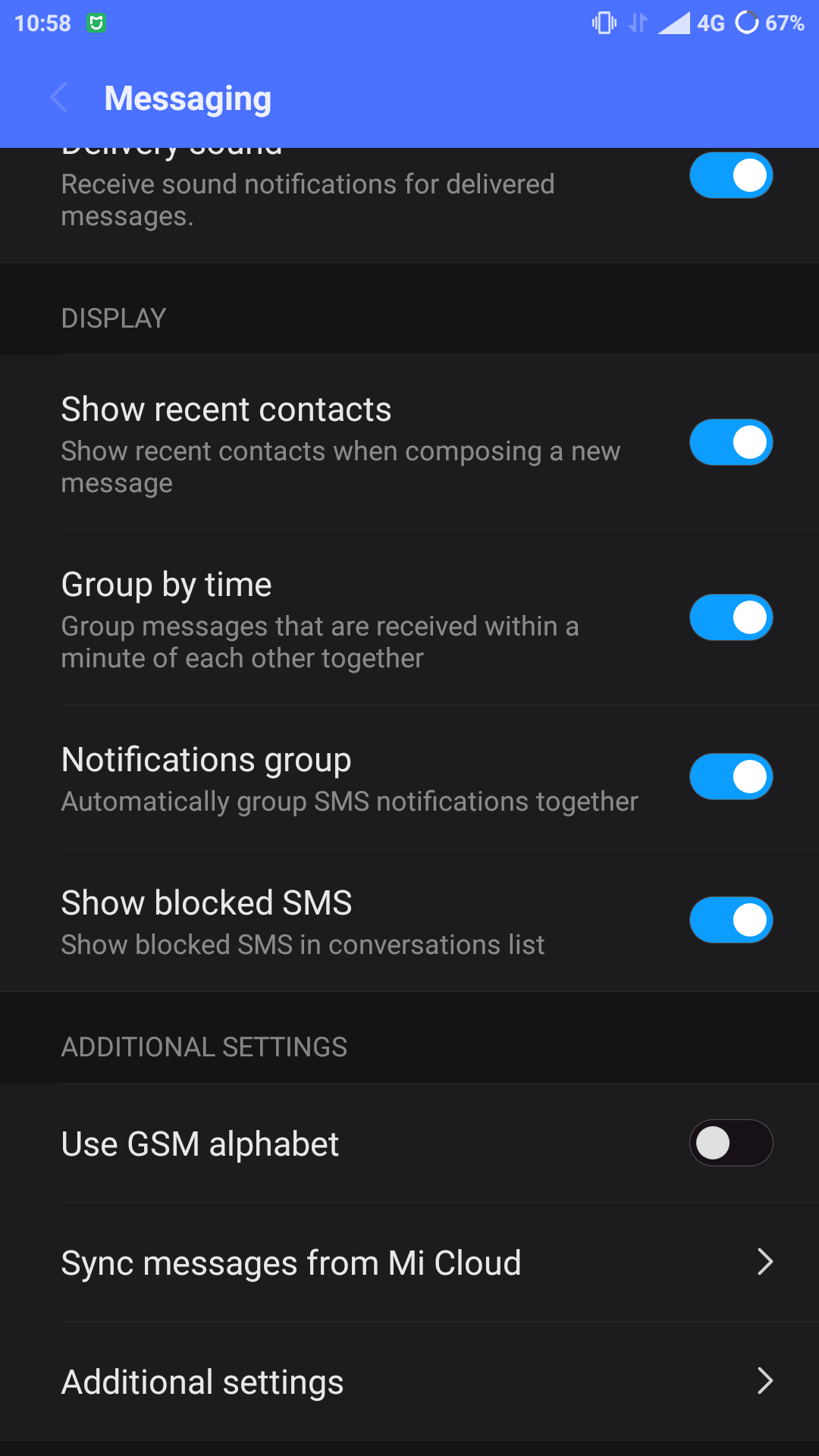Go back from Messaging settings
This screenshot has width=819, height=1456.
pyautogui.click(x=59, y=98)
